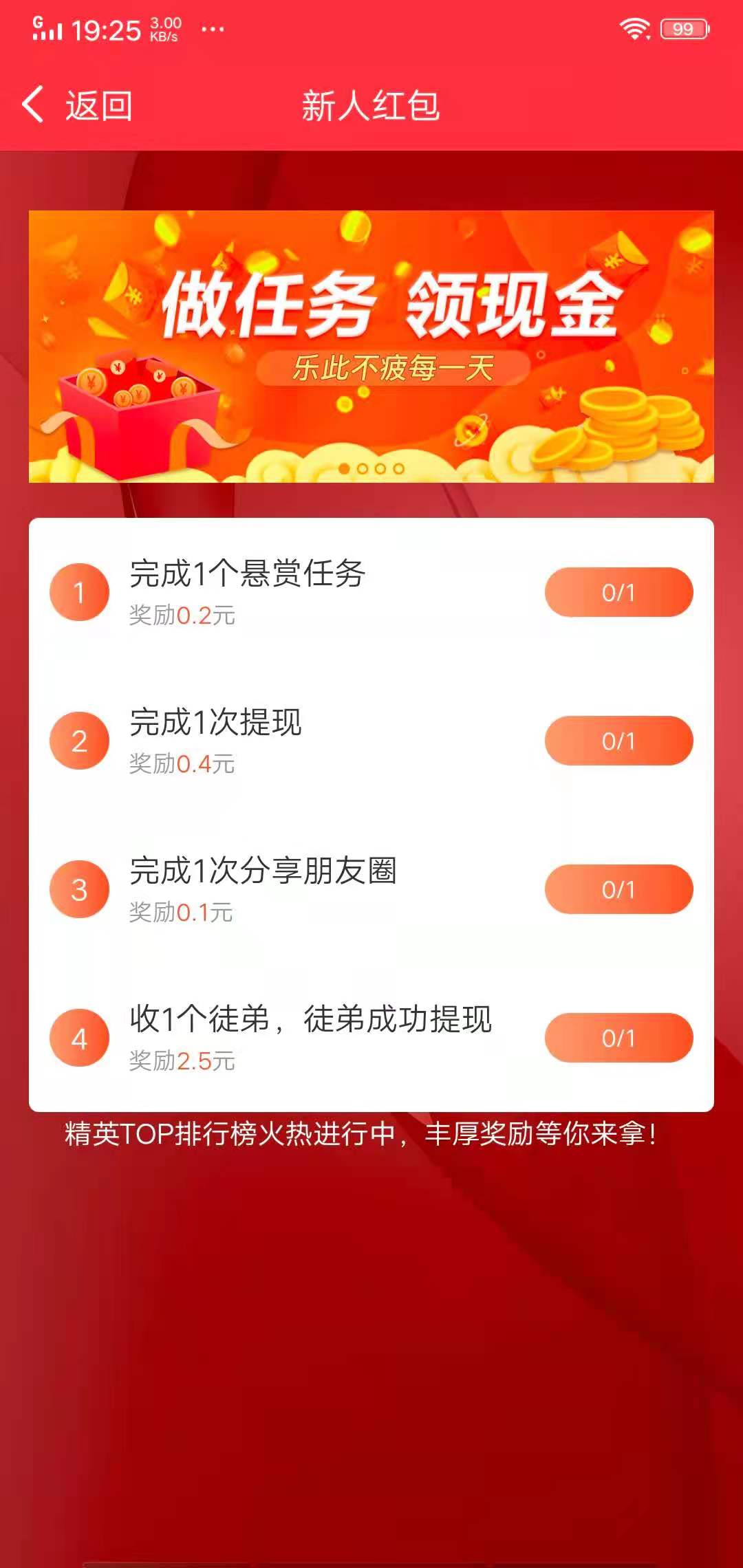Open the 做任务 领现金 banner
The height and width of the screenshot is (1568, 743).
[371, 344]
